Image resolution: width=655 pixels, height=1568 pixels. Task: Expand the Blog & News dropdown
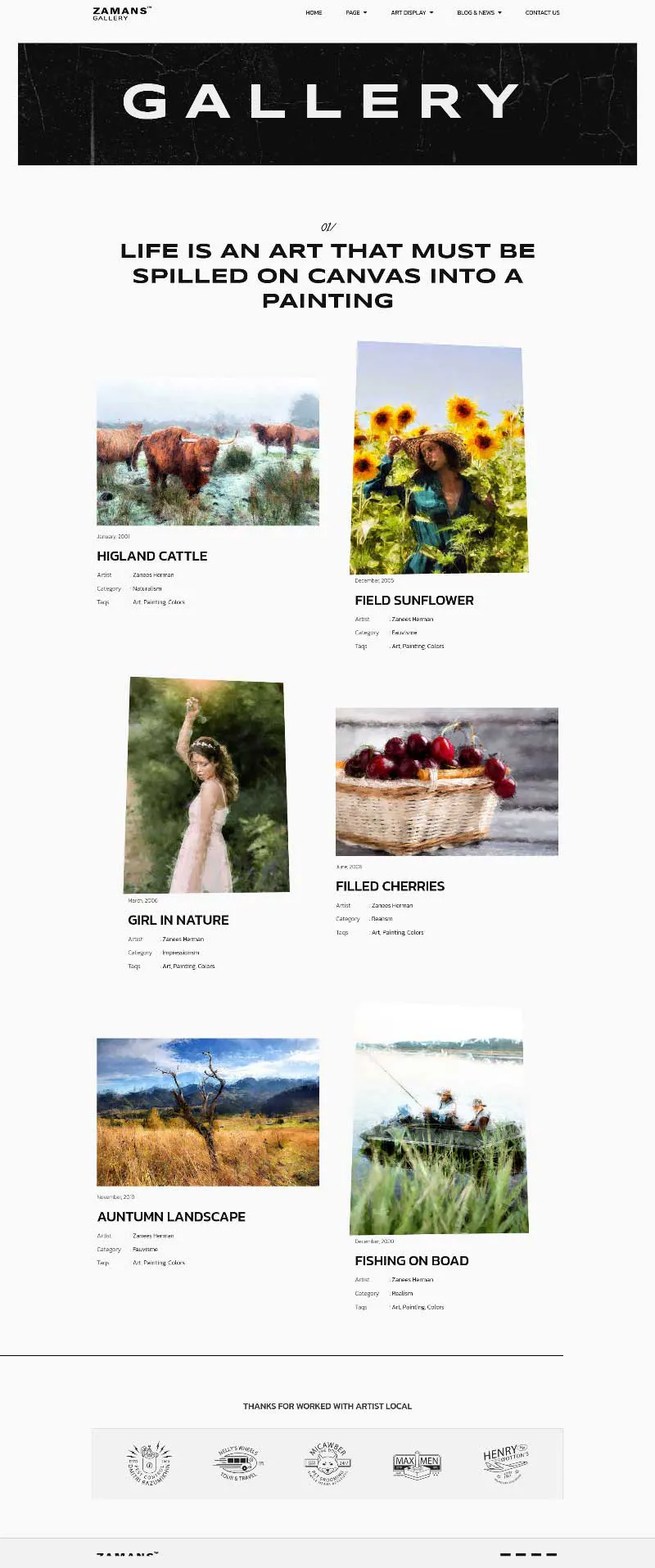[479, 13]
